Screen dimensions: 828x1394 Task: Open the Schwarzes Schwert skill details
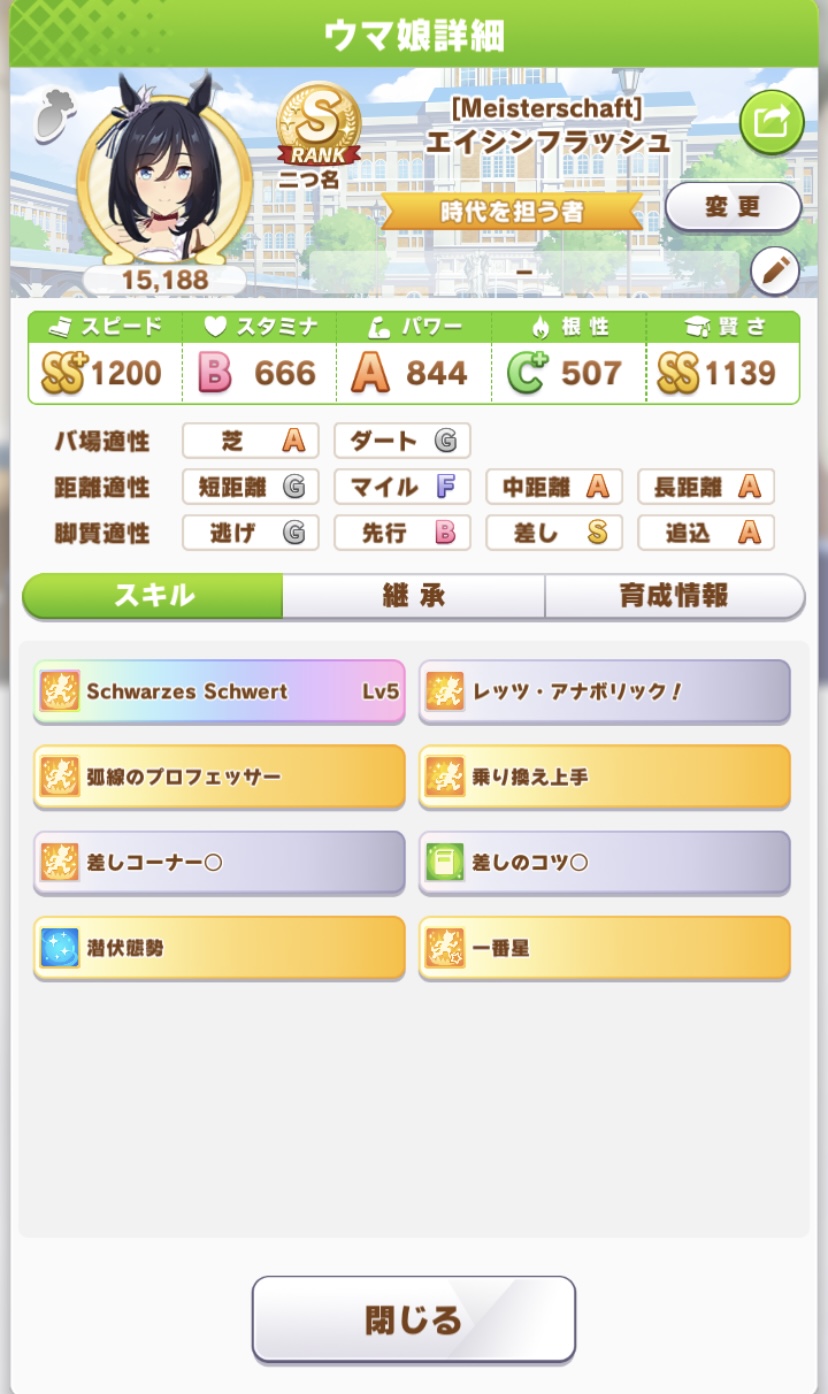click(x=219, y=691)
